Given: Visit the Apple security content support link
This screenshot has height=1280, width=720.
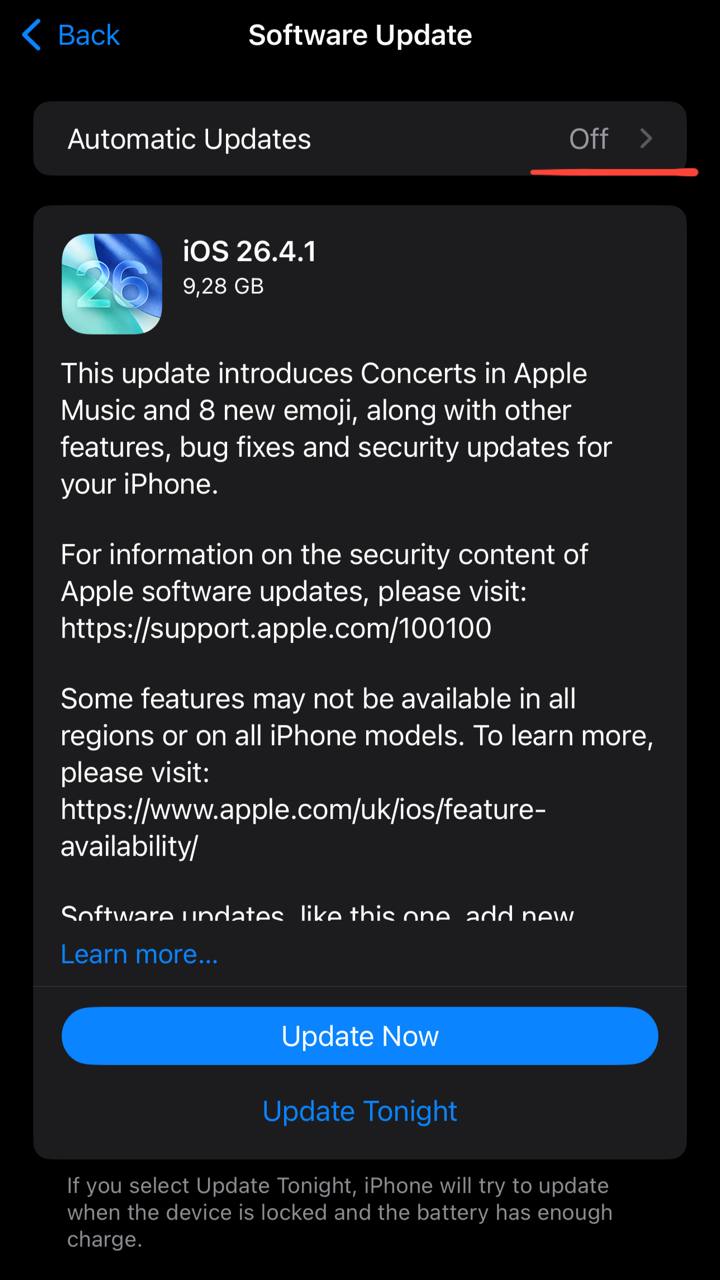Looking at the screenshot, I should click(x=275, y=628).
